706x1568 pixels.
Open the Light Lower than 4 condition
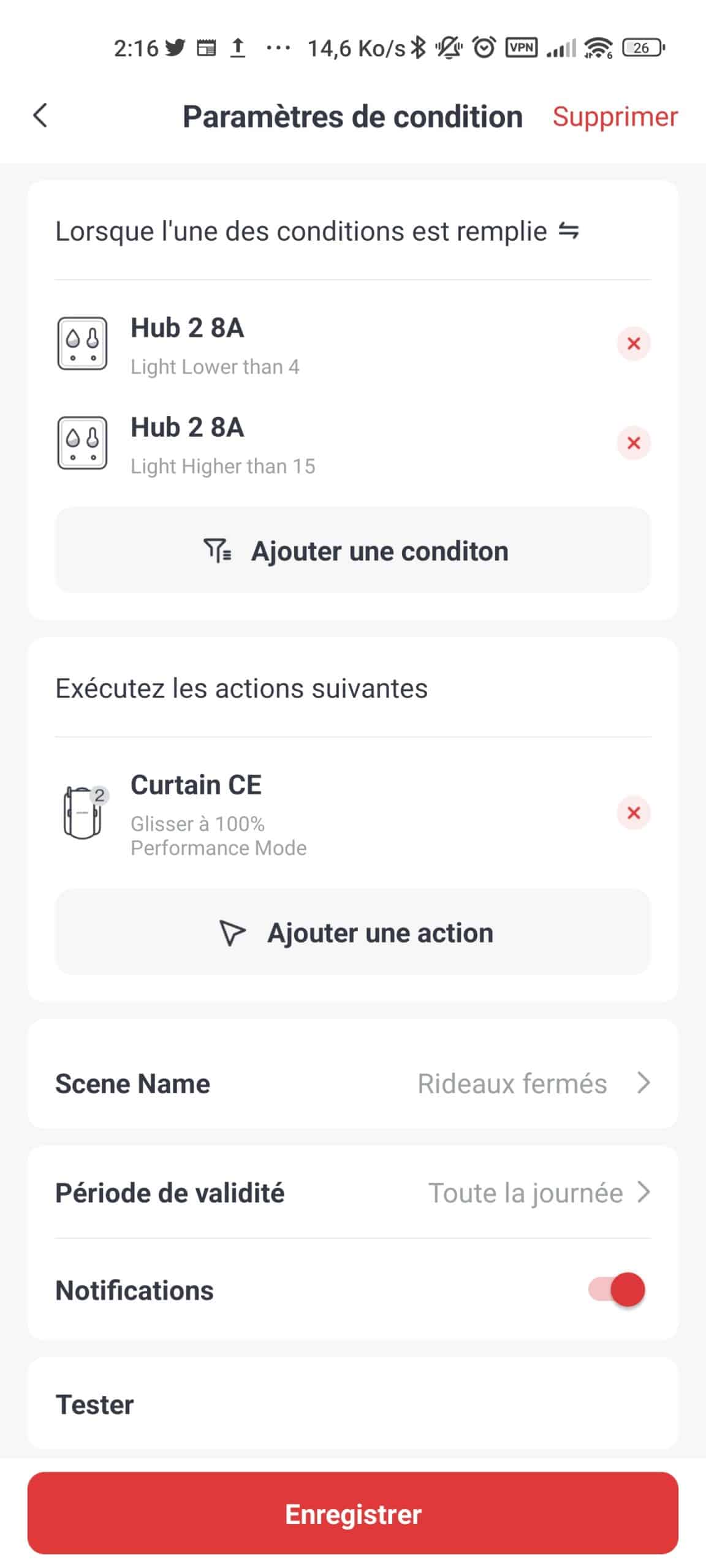331,344
